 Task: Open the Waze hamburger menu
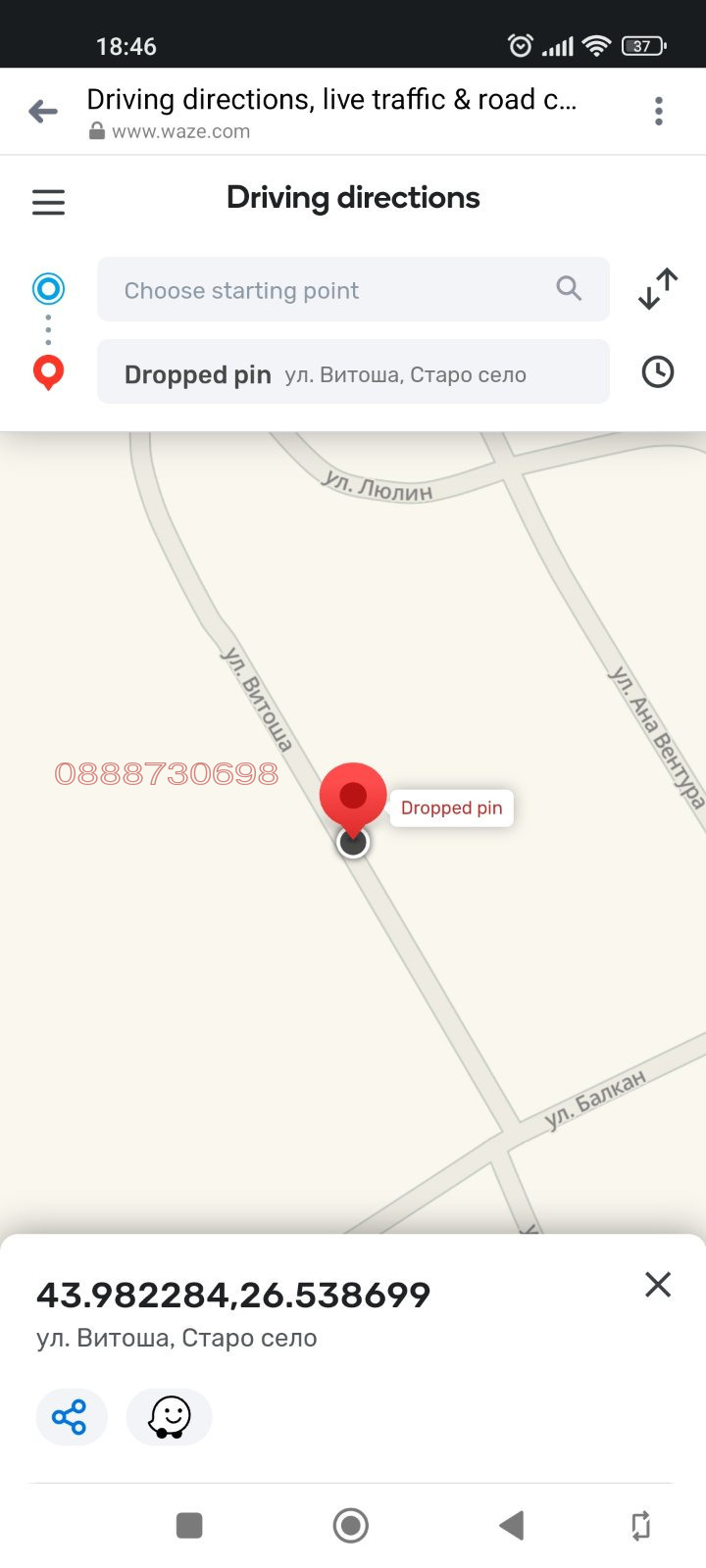pos(48,202)
